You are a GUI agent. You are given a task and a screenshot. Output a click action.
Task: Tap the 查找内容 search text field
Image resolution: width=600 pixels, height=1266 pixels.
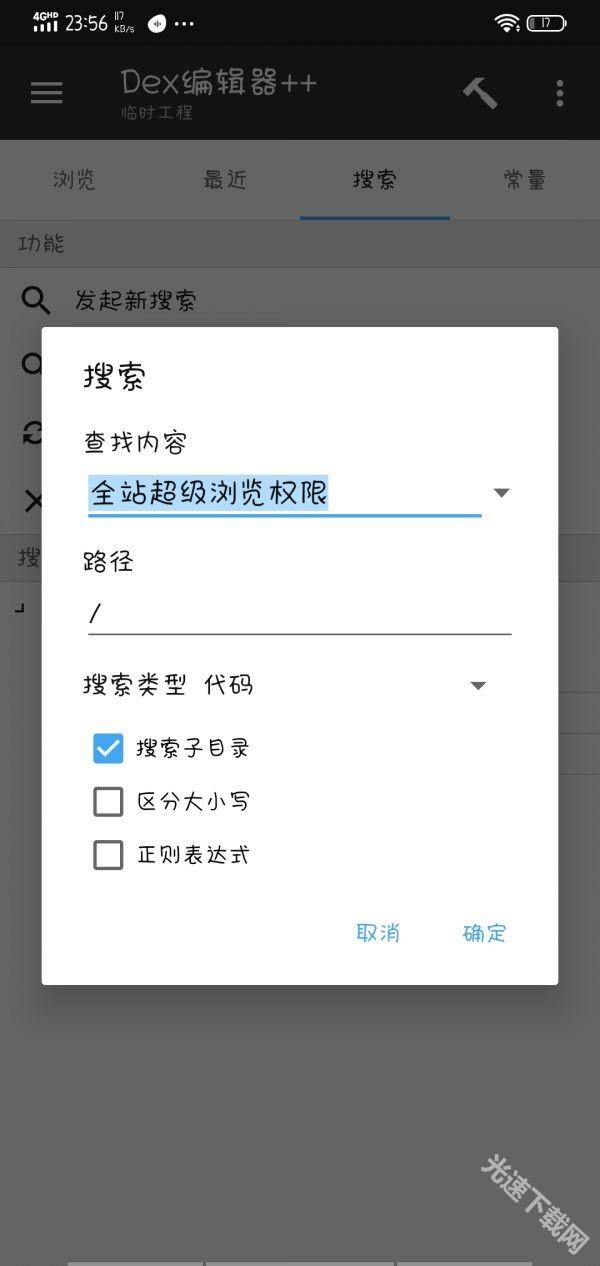[284, 493]
